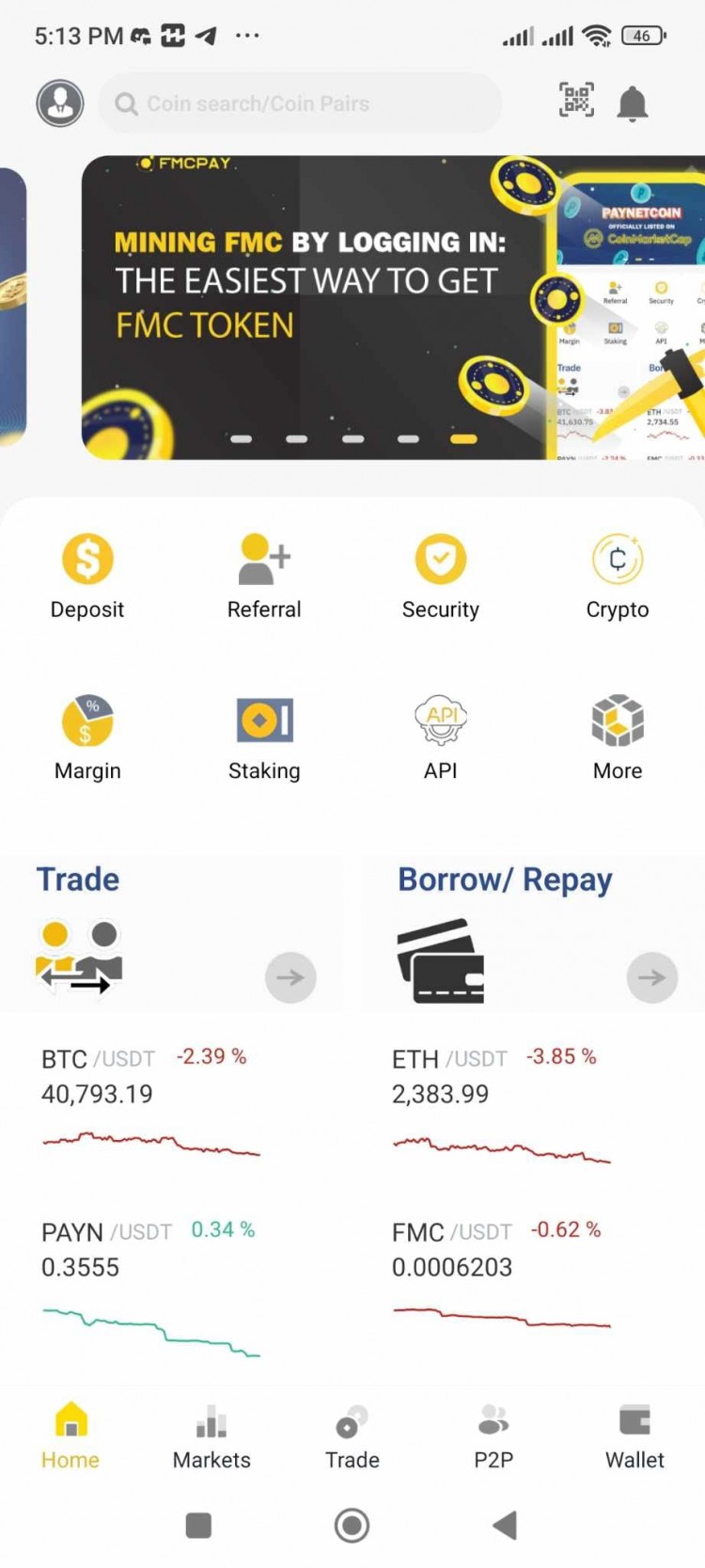Tap the arrow on Borrow/Repay card
705x1568 pixels.
[x=652, y=977]
